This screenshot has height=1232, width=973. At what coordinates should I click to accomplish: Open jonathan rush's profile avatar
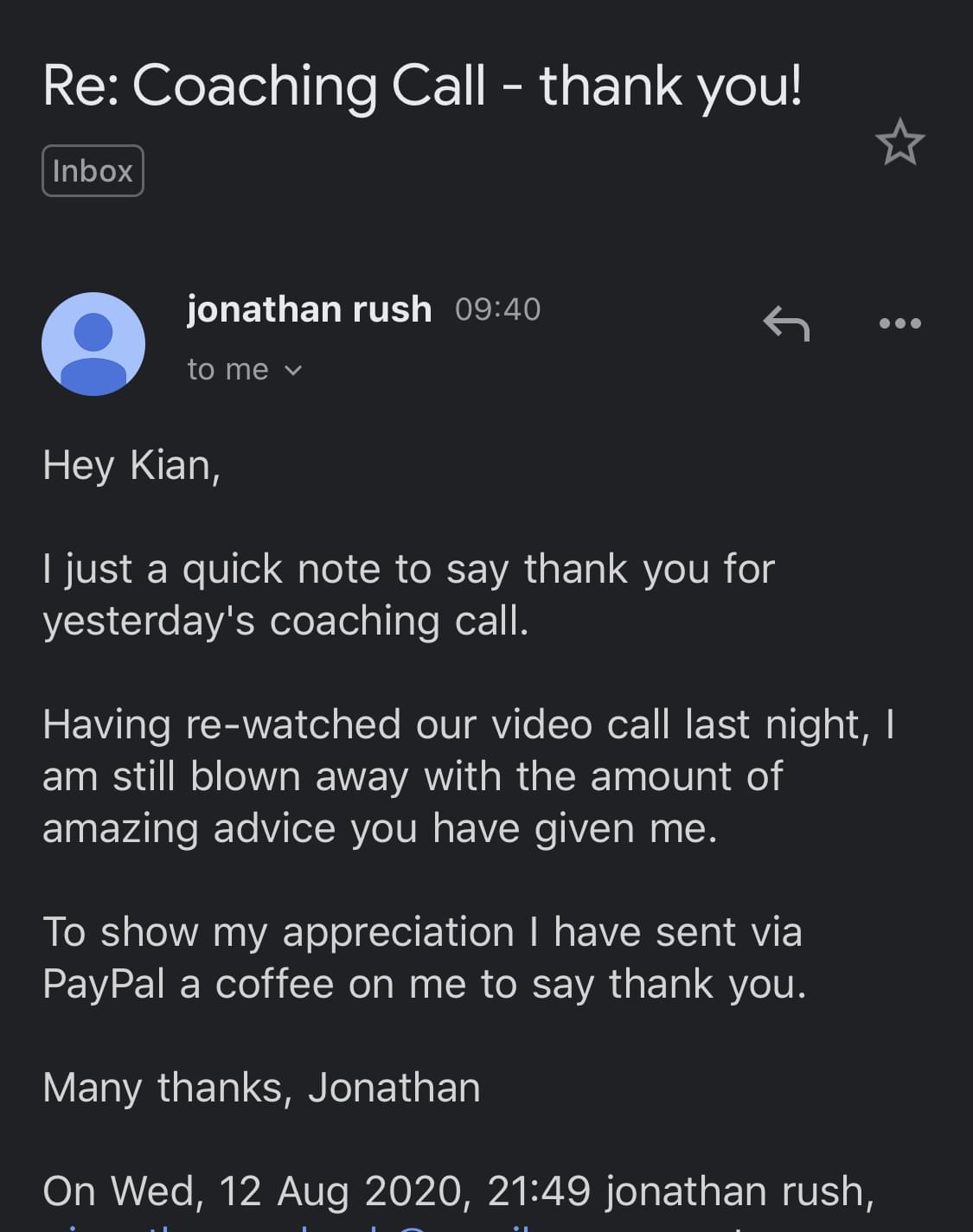tap(93, 344)
